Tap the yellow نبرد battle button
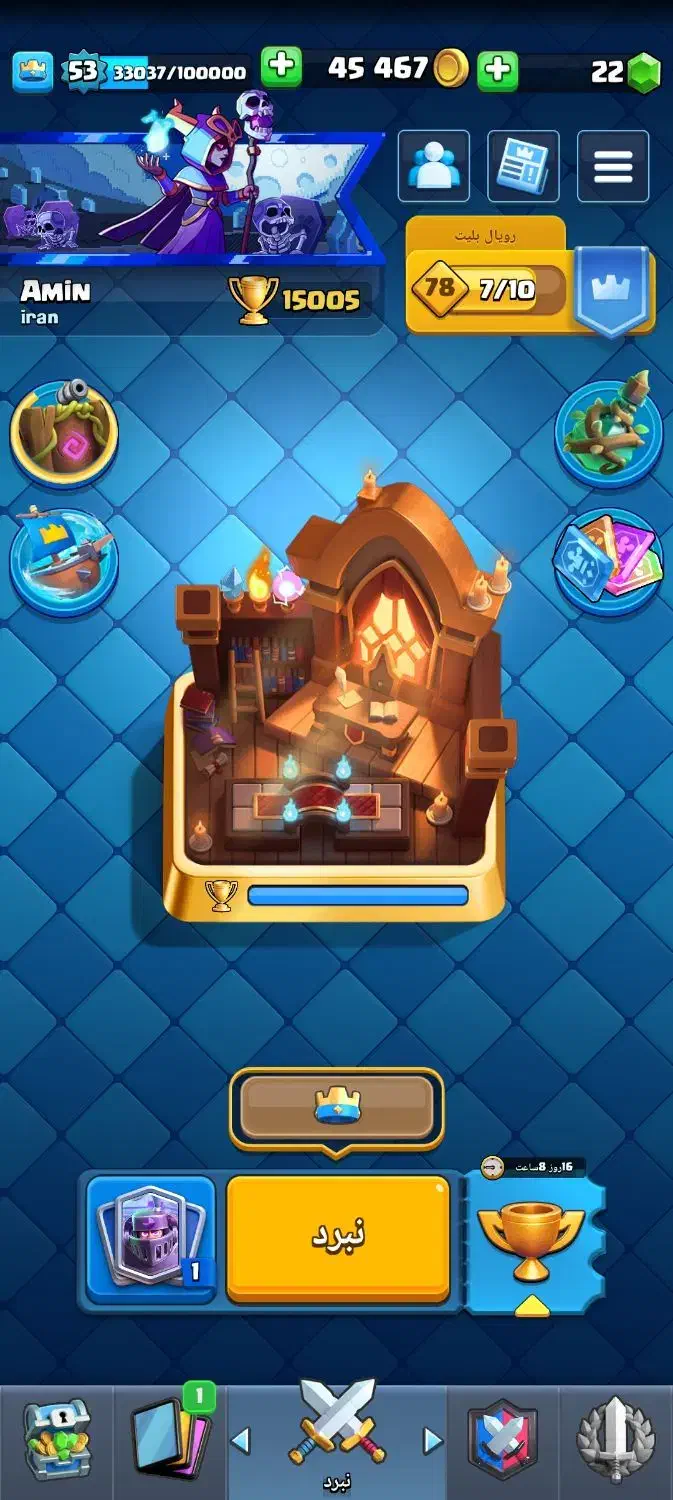 pyautogui.click(x=337, y=1238)
